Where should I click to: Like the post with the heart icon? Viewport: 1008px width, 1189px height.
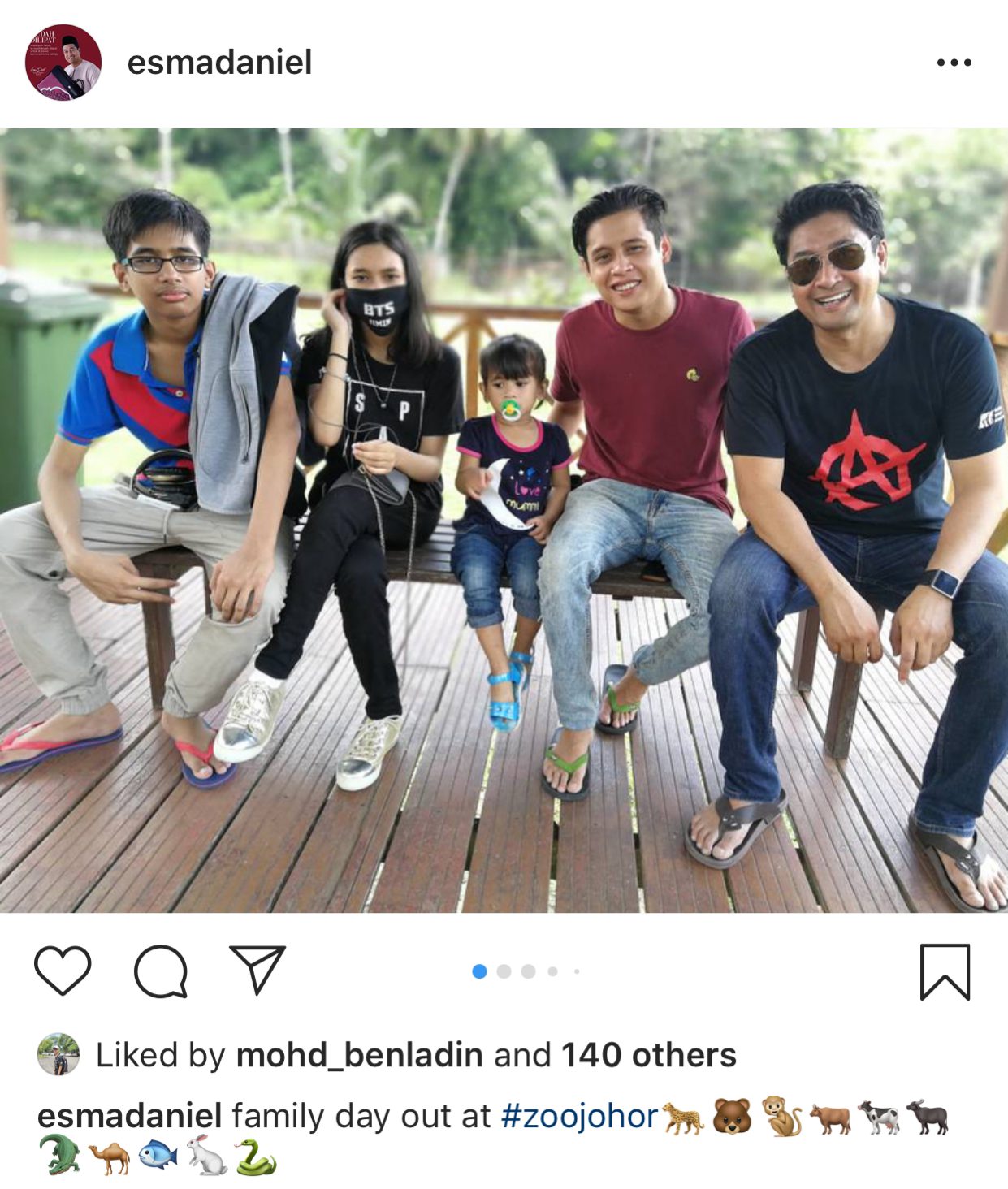click(63, 971)
